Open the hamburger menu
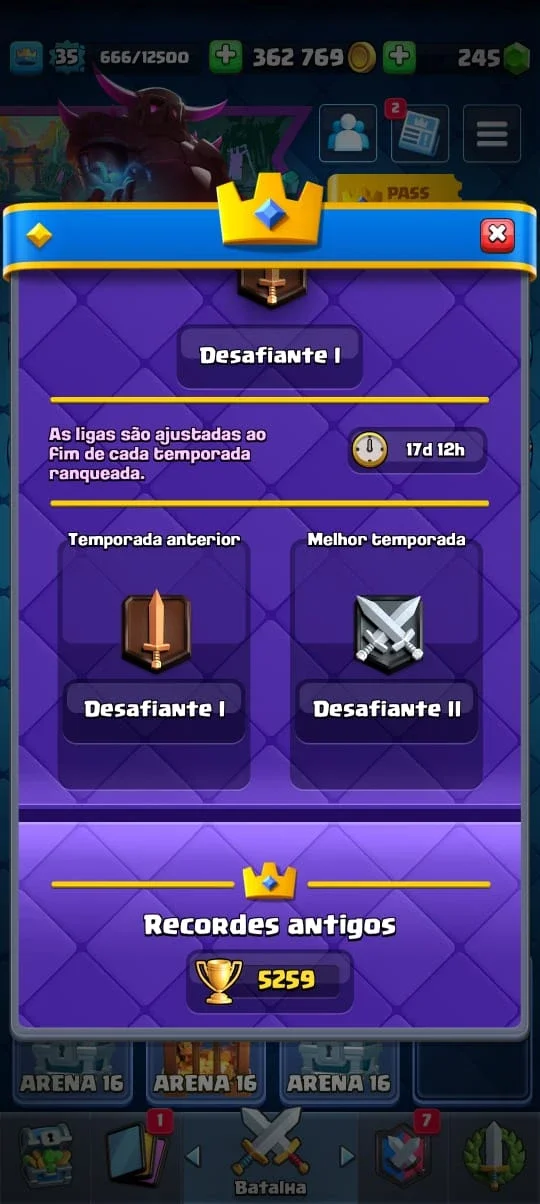Screen dimensions: 540x1204 click(492, 133)
